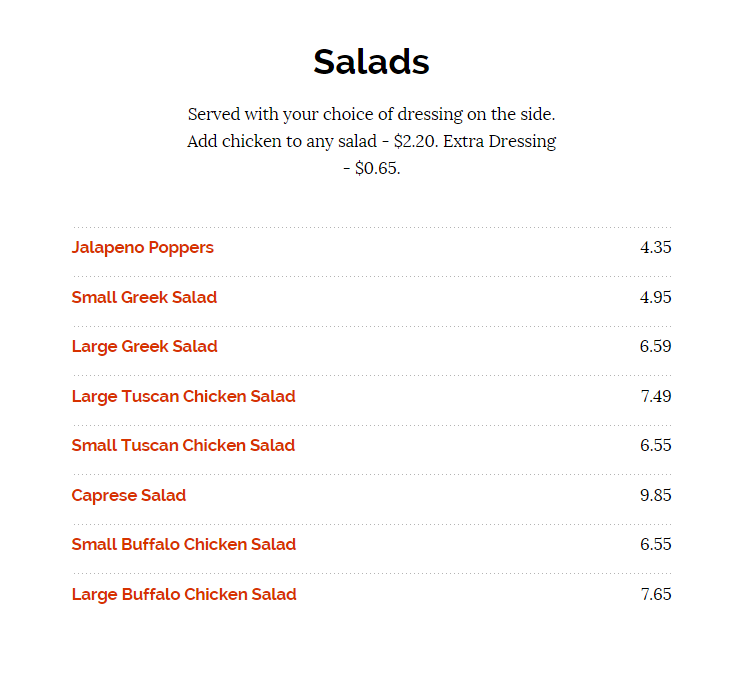
Task: Open Large Buffalo Chicken Salad
Action: click(184, 594)
